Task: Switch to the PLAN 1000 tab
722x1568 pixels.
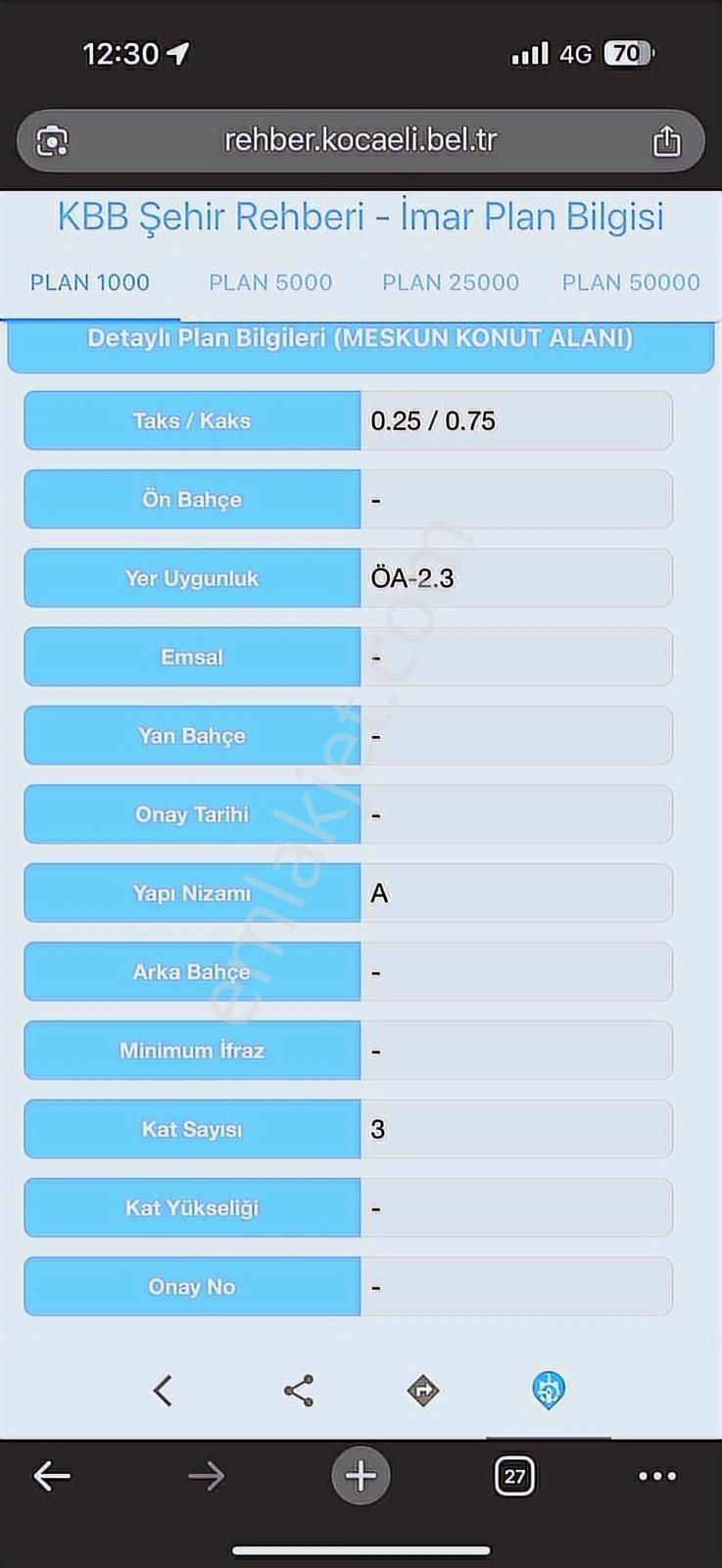Action: point(90,282)
